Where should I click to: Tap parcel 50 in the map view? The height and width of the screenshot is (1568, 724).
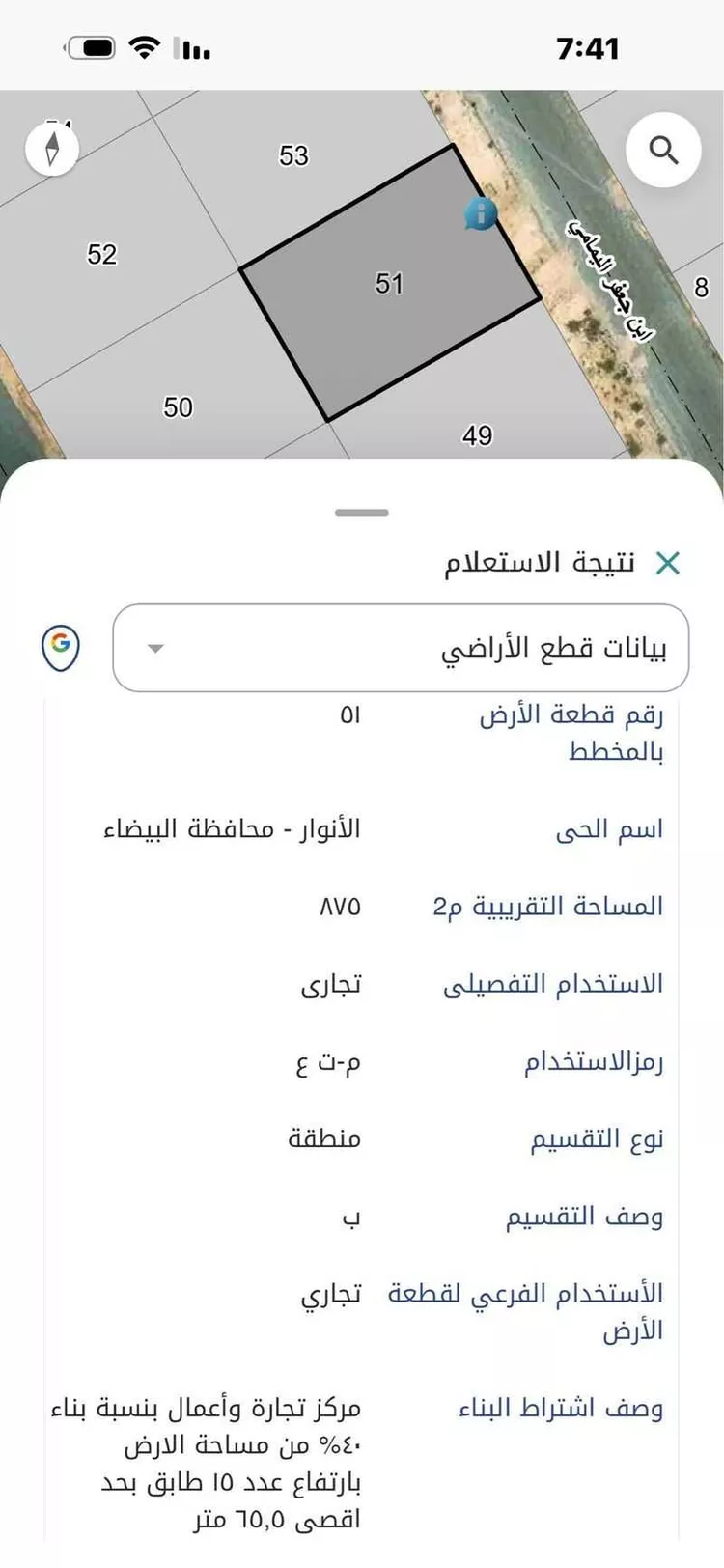(178, 406)
